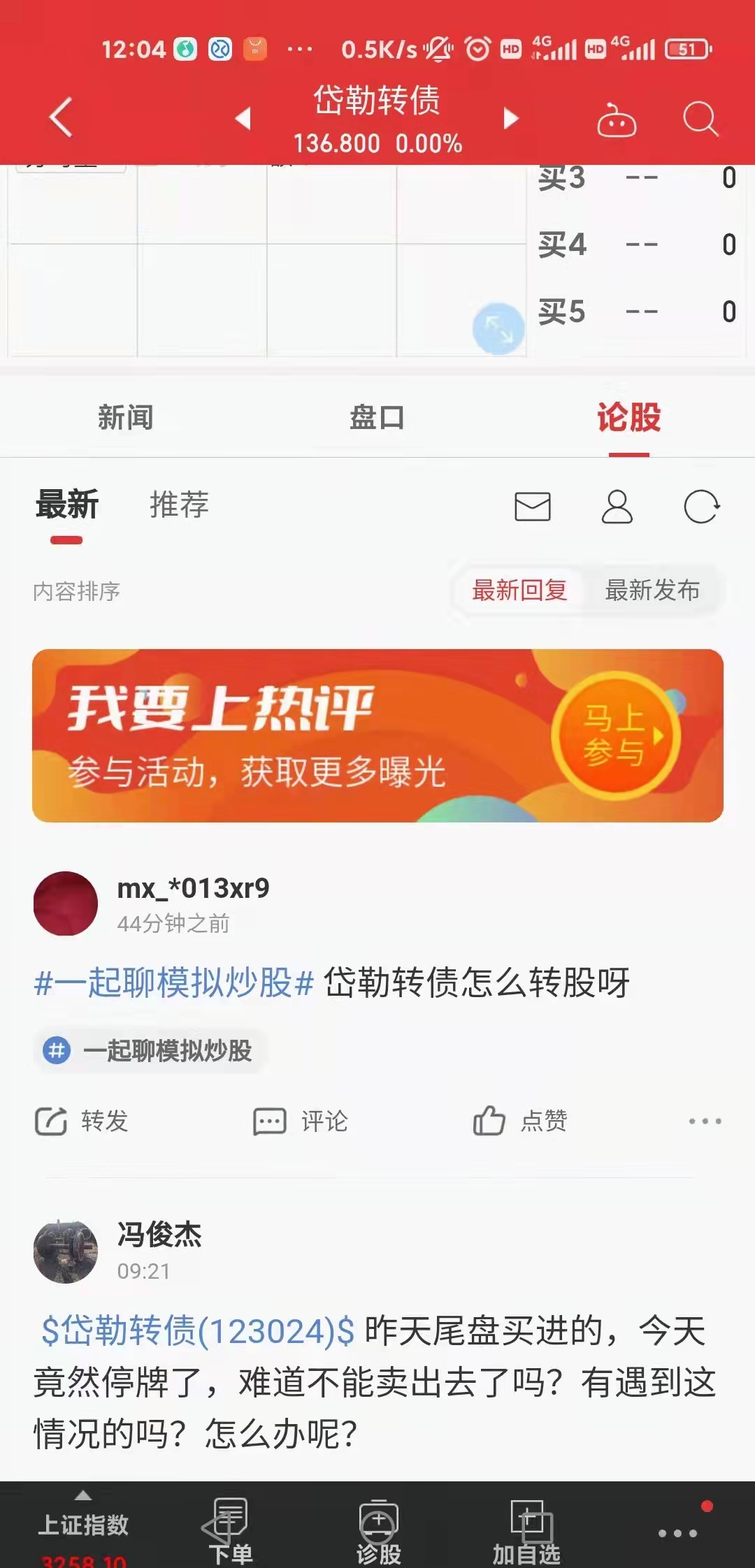Screen dimensions: 755x1568
Task: Open the robot assistant icon
Action: coord(616,121)
